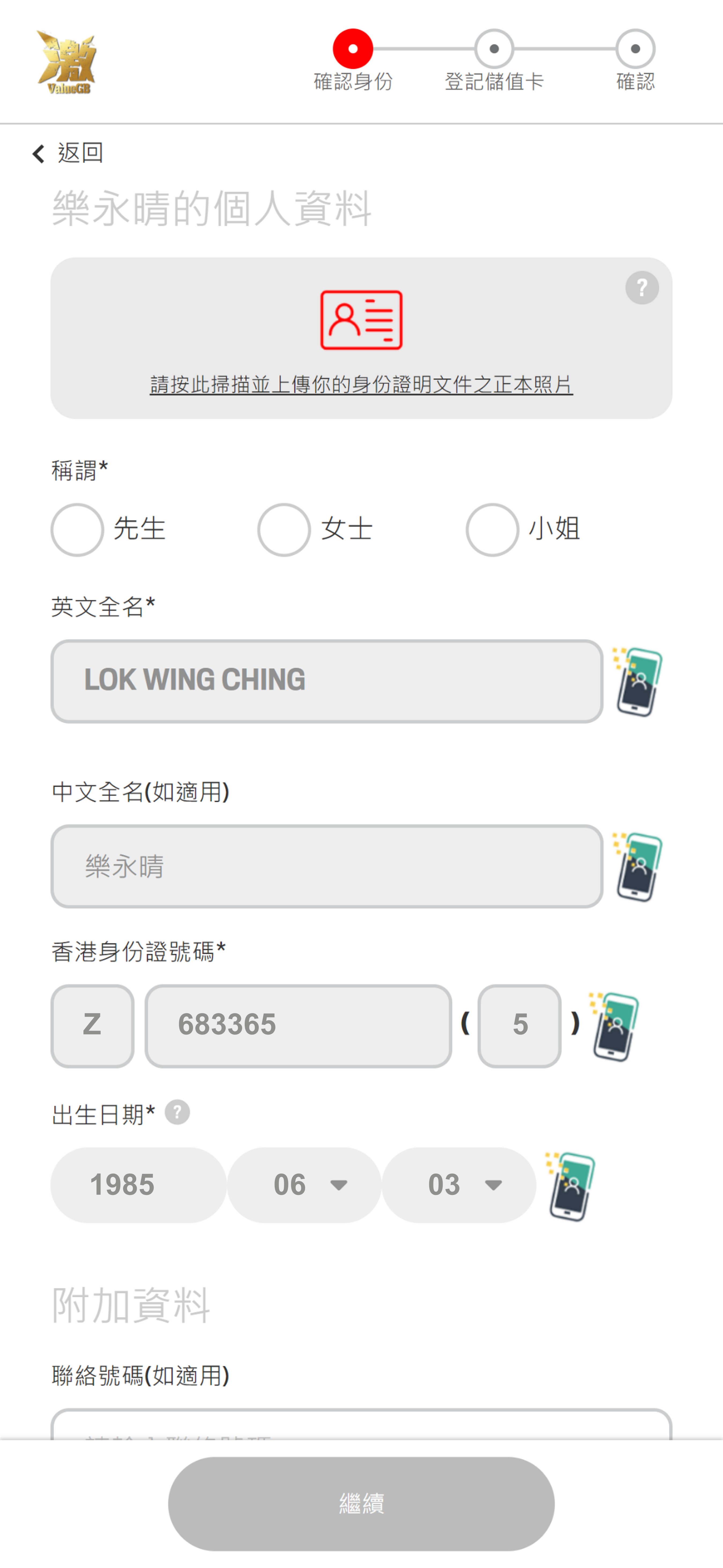Tap the scan icon beside date of birth
The width and height of the screenshot is (723, 1568).
(x=570, y=1186)
